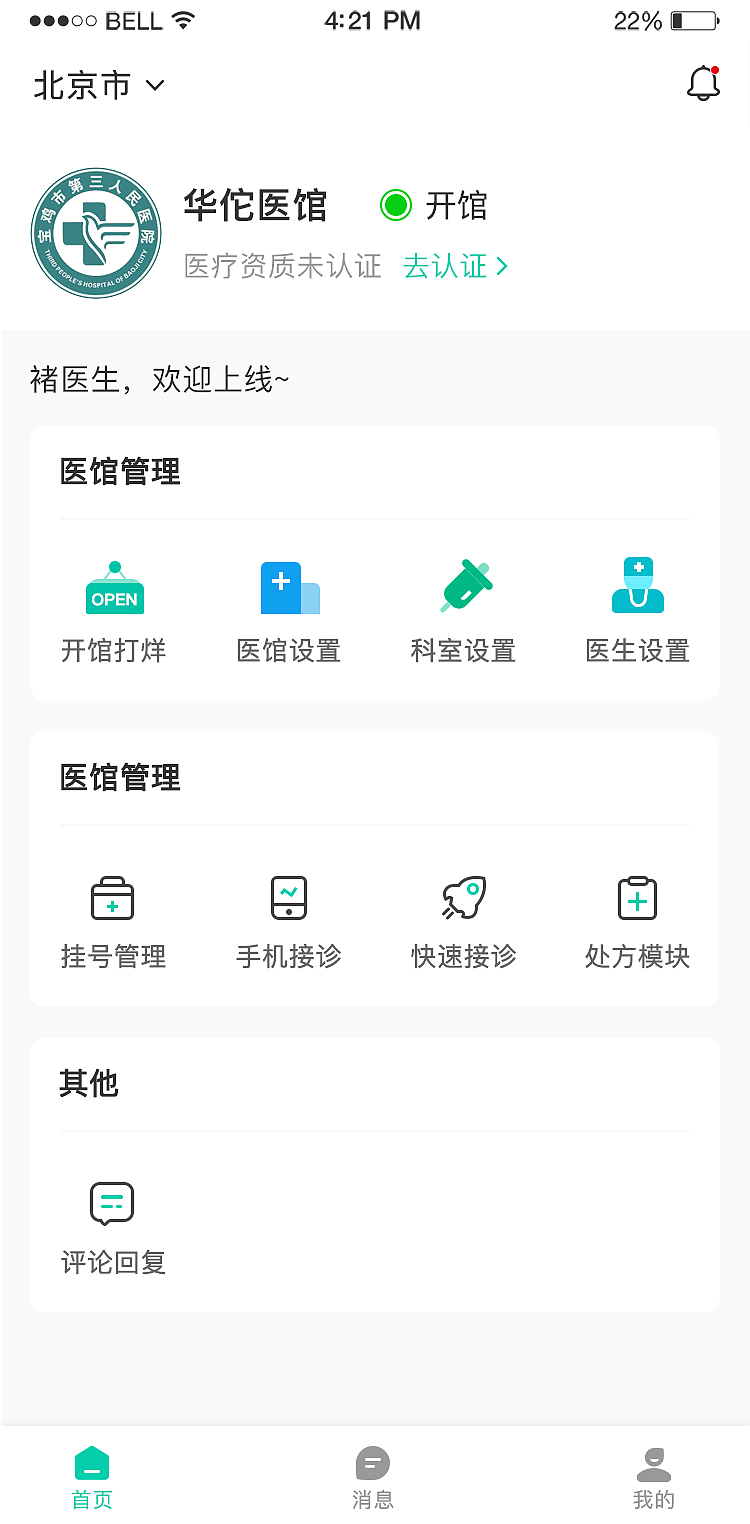This screenshot has height=1524, width=750.
Task: Switch to the 消息 messages tab
Action: [x=372, y=1477]
